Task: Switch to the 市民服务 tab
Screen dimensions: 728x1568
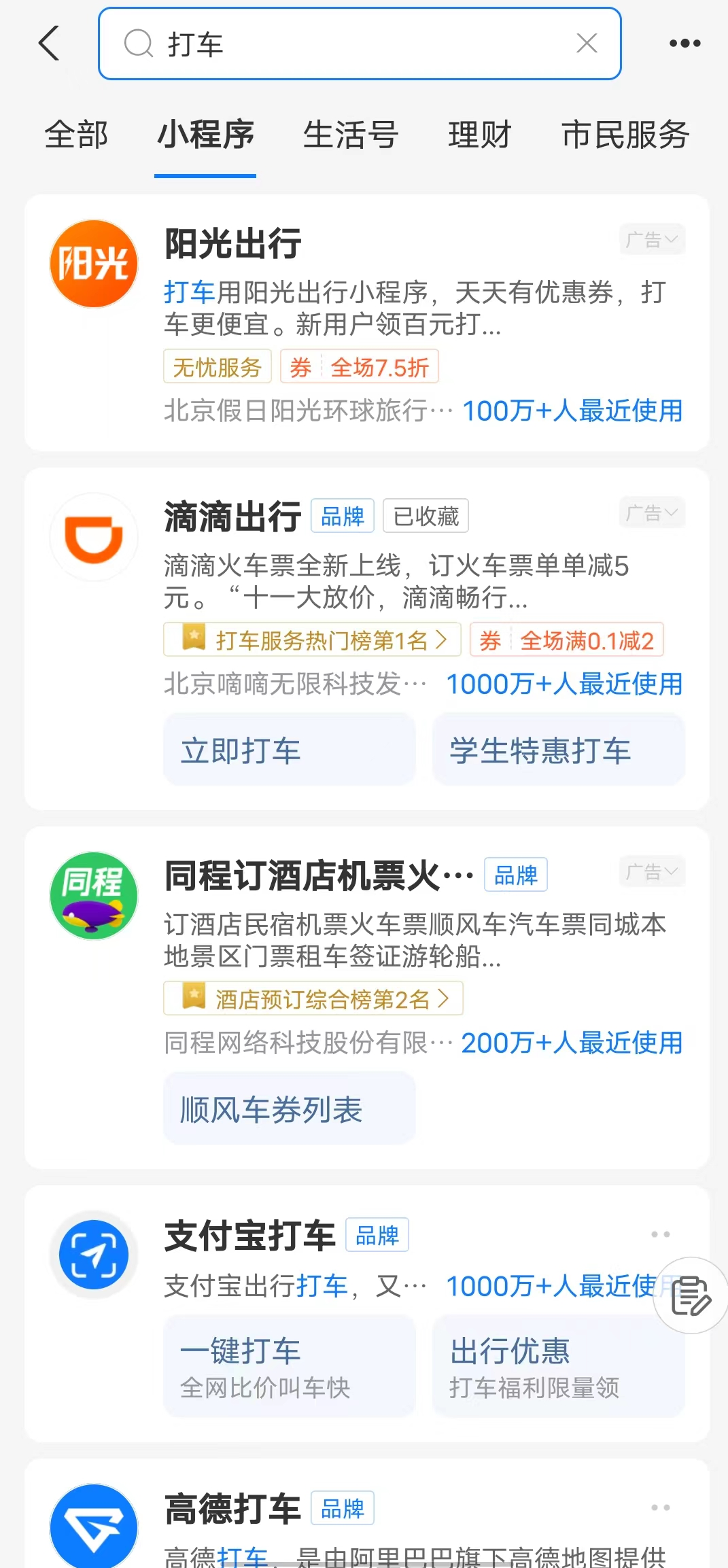Action: point(625,135)
